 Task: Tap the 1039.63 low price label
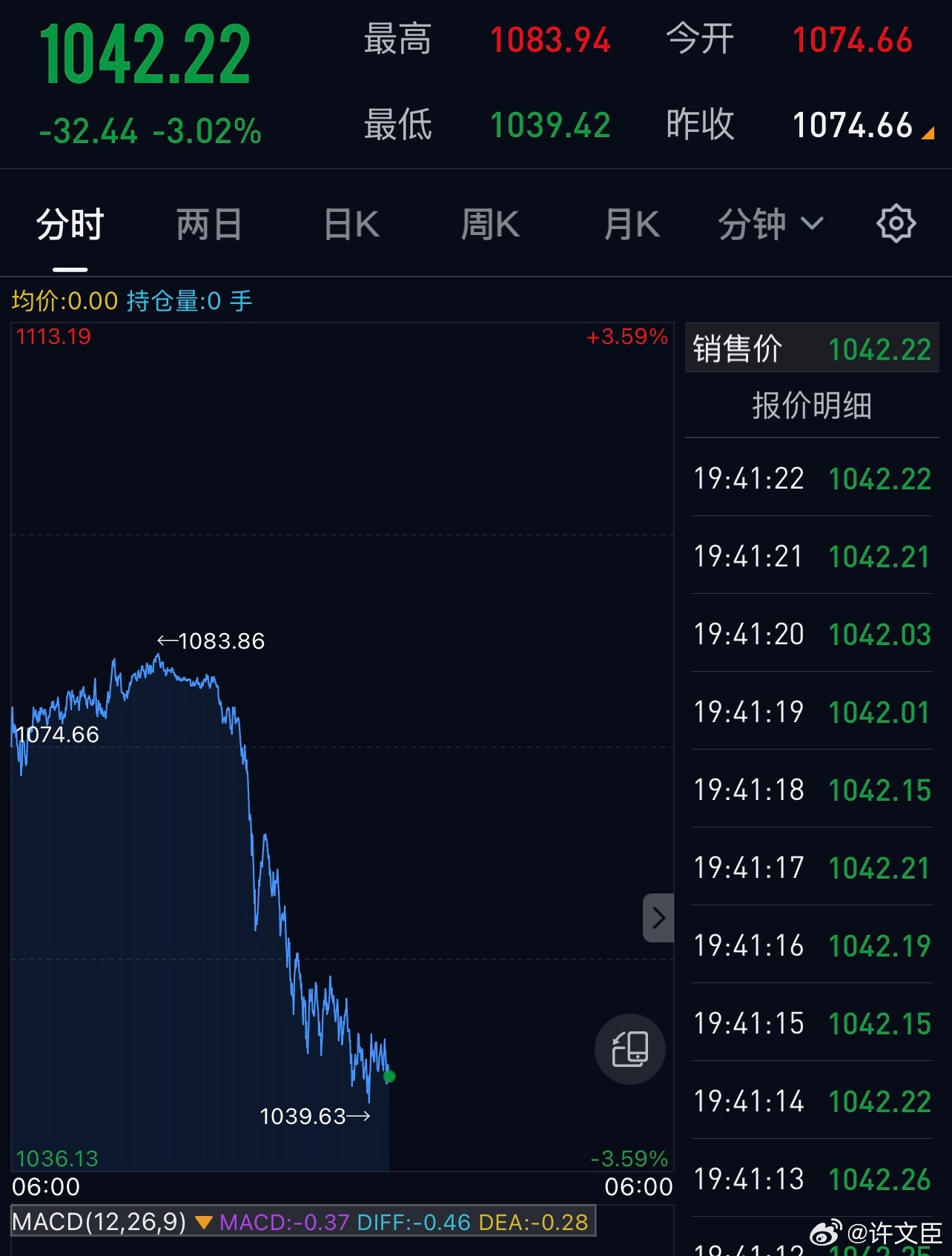tap(315, 1115)
